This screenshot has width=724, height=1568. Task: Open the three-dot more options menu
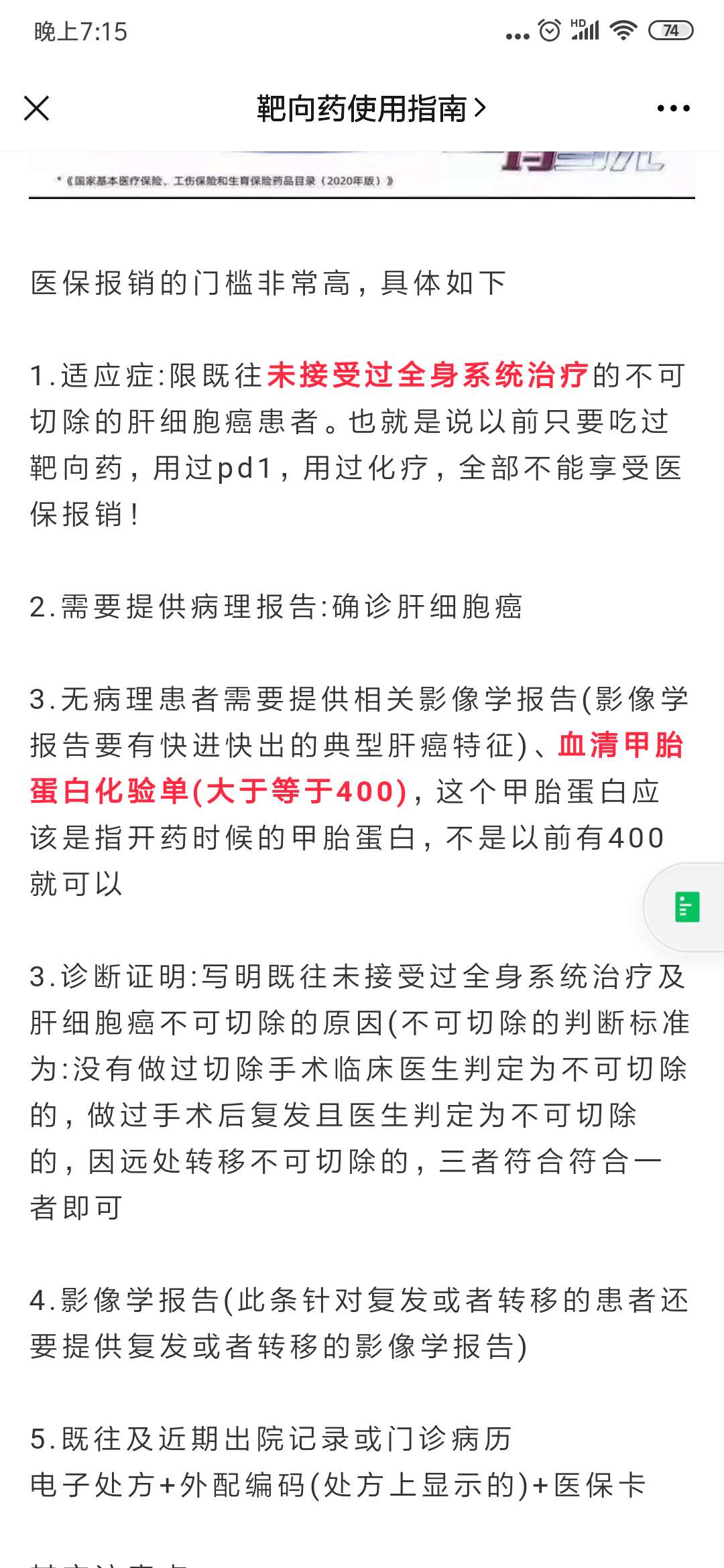tap(673, 108)
